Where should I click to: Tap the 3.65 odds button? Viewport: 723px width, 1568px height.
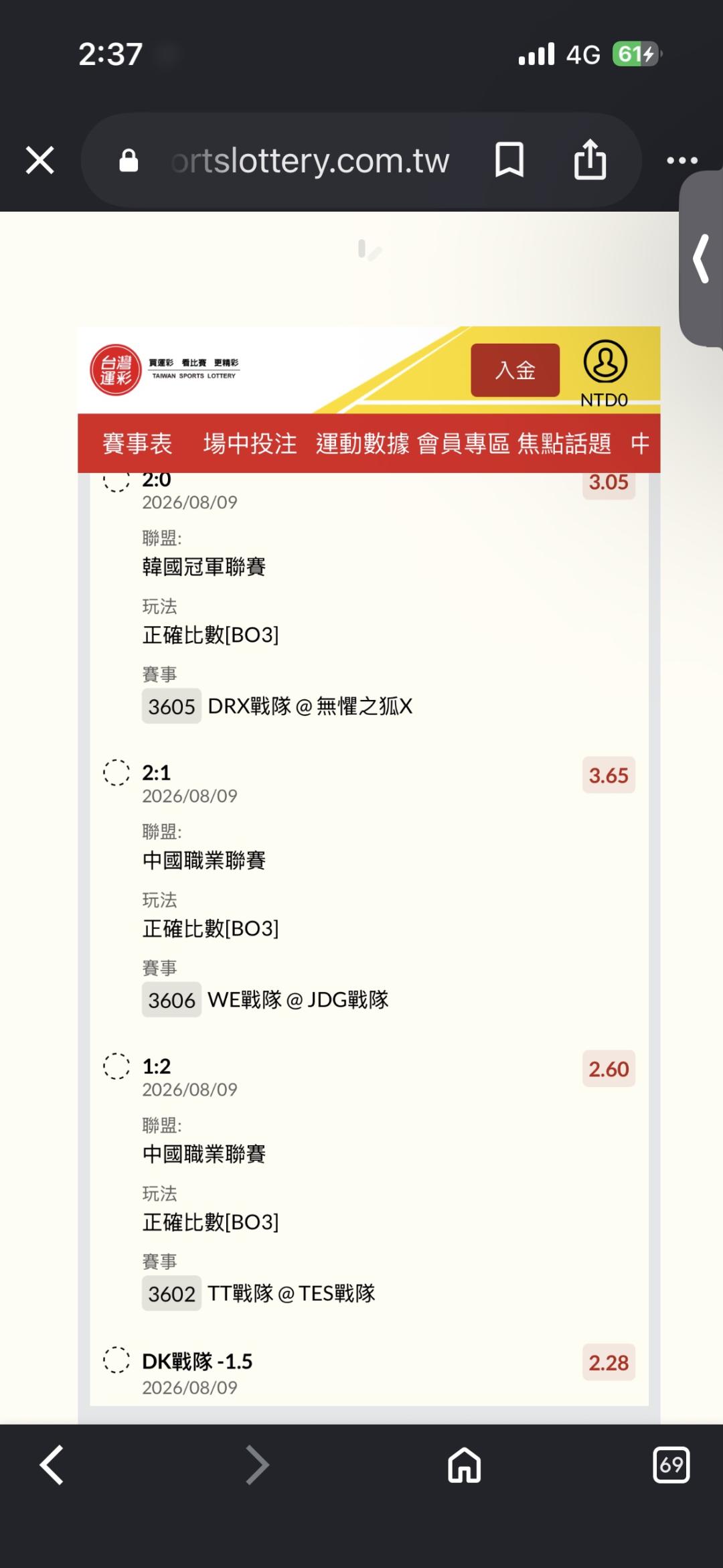[609, 775]
